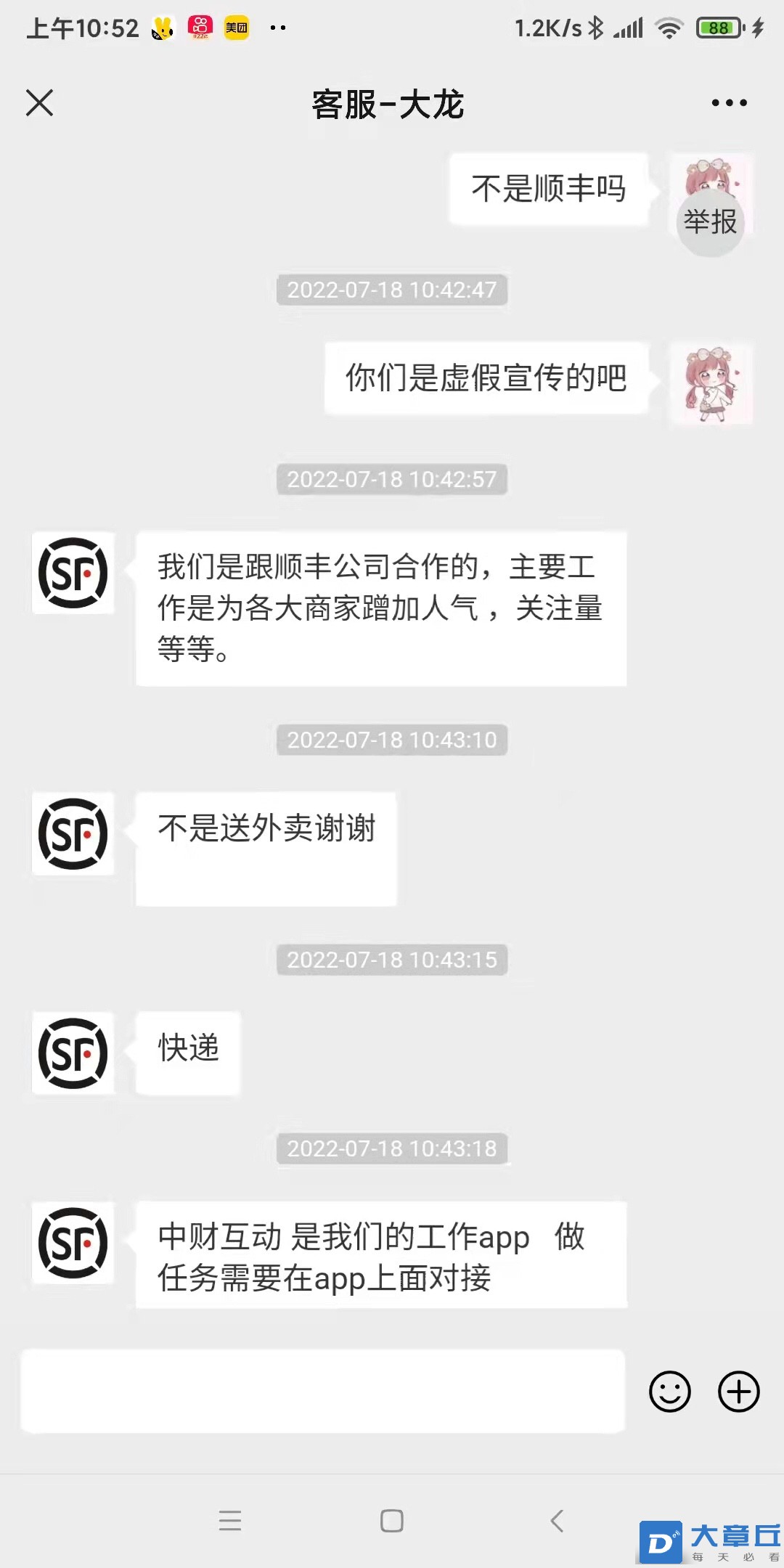The width and height of the screenshot is (784, 1568).
Task: Go back using system navigation
Action: point(557,1520)
